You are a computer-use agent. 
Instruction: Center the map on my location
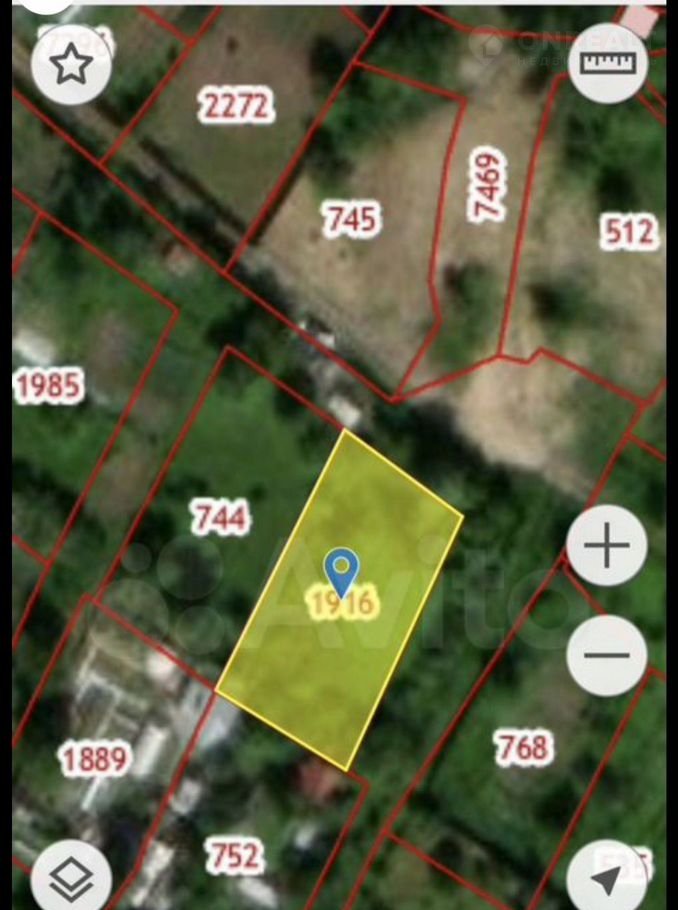tap(607, 879)
